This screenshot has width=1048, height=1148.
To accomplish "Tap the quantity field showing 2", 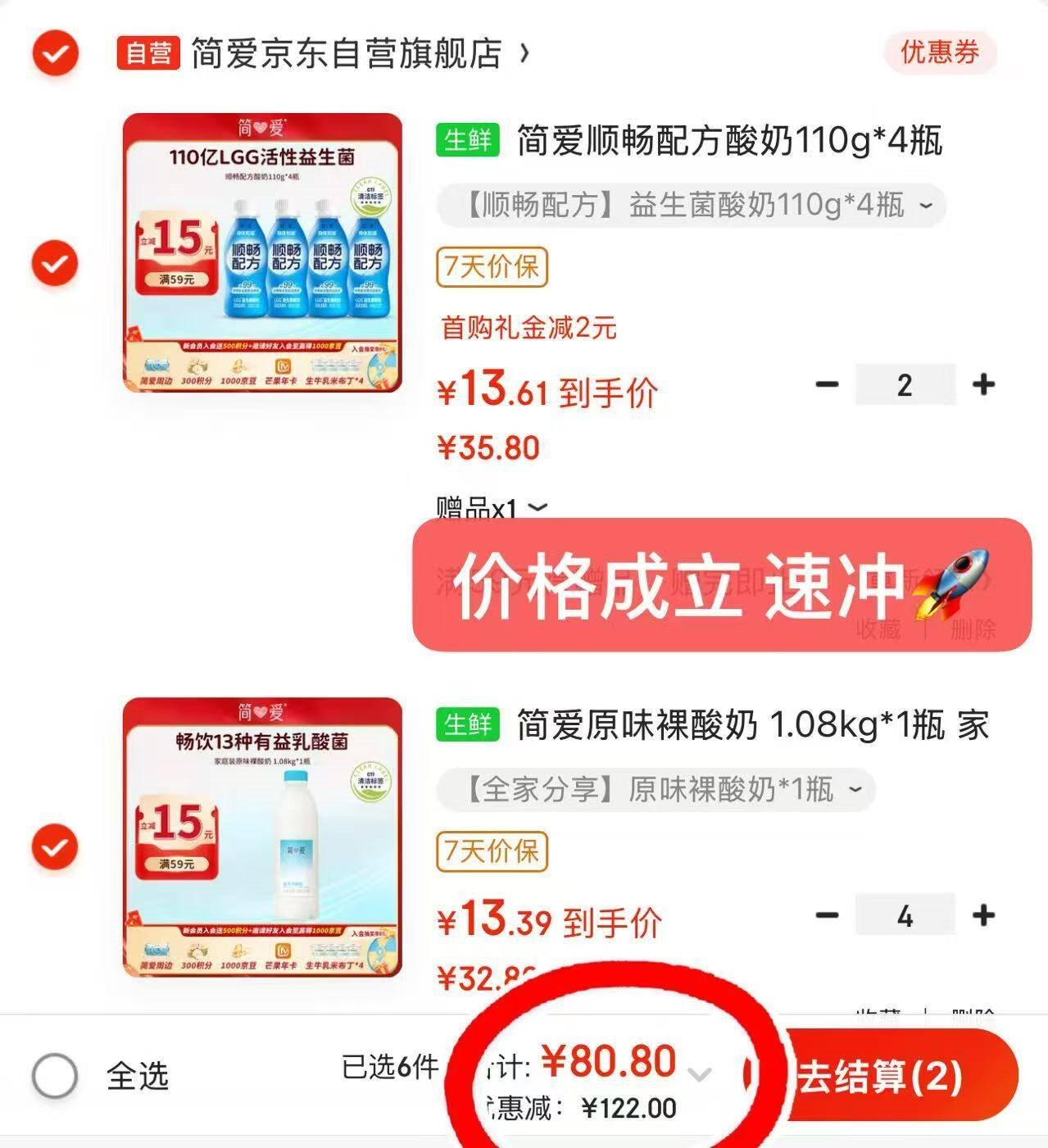I will click(905, 384).
